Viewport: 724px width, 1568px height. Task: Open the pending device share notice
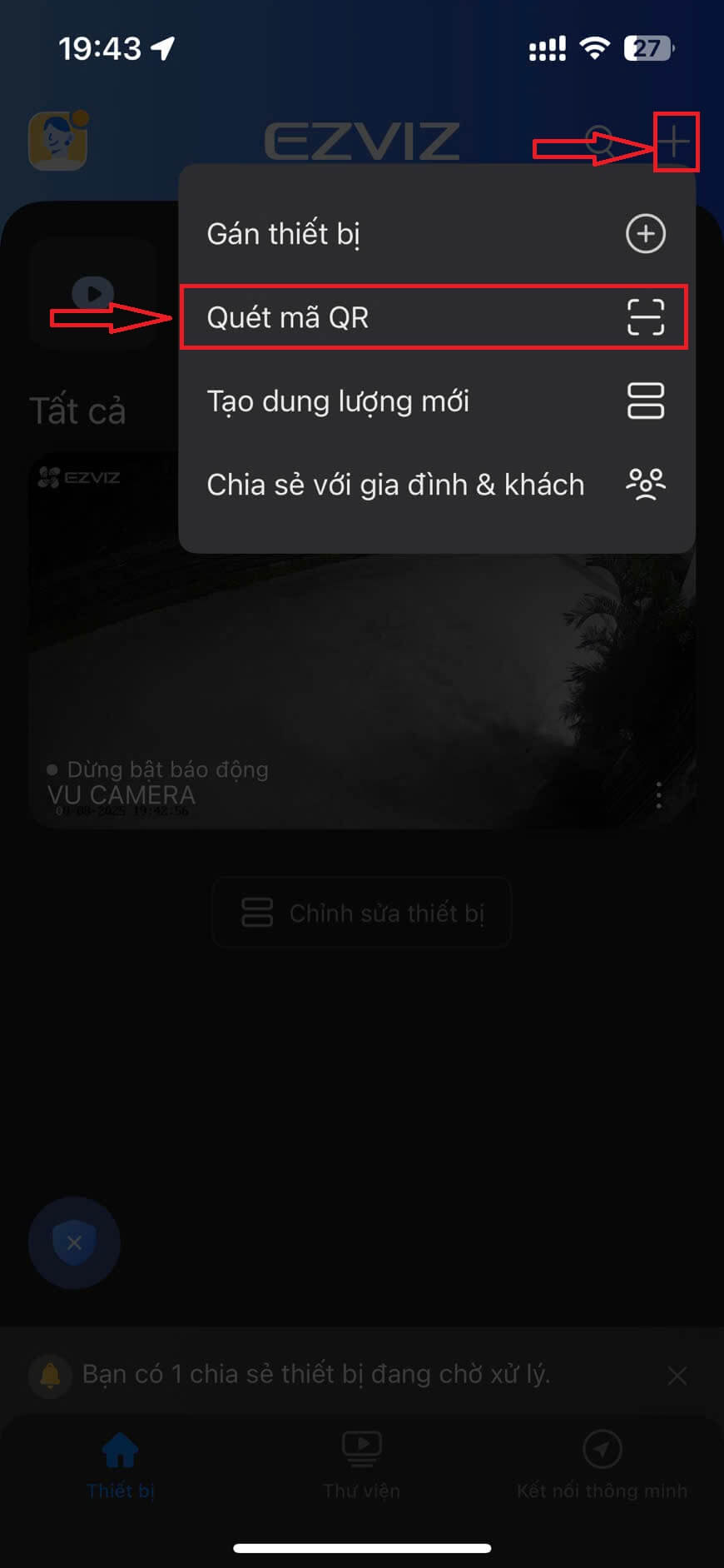tap(316, 1375)
